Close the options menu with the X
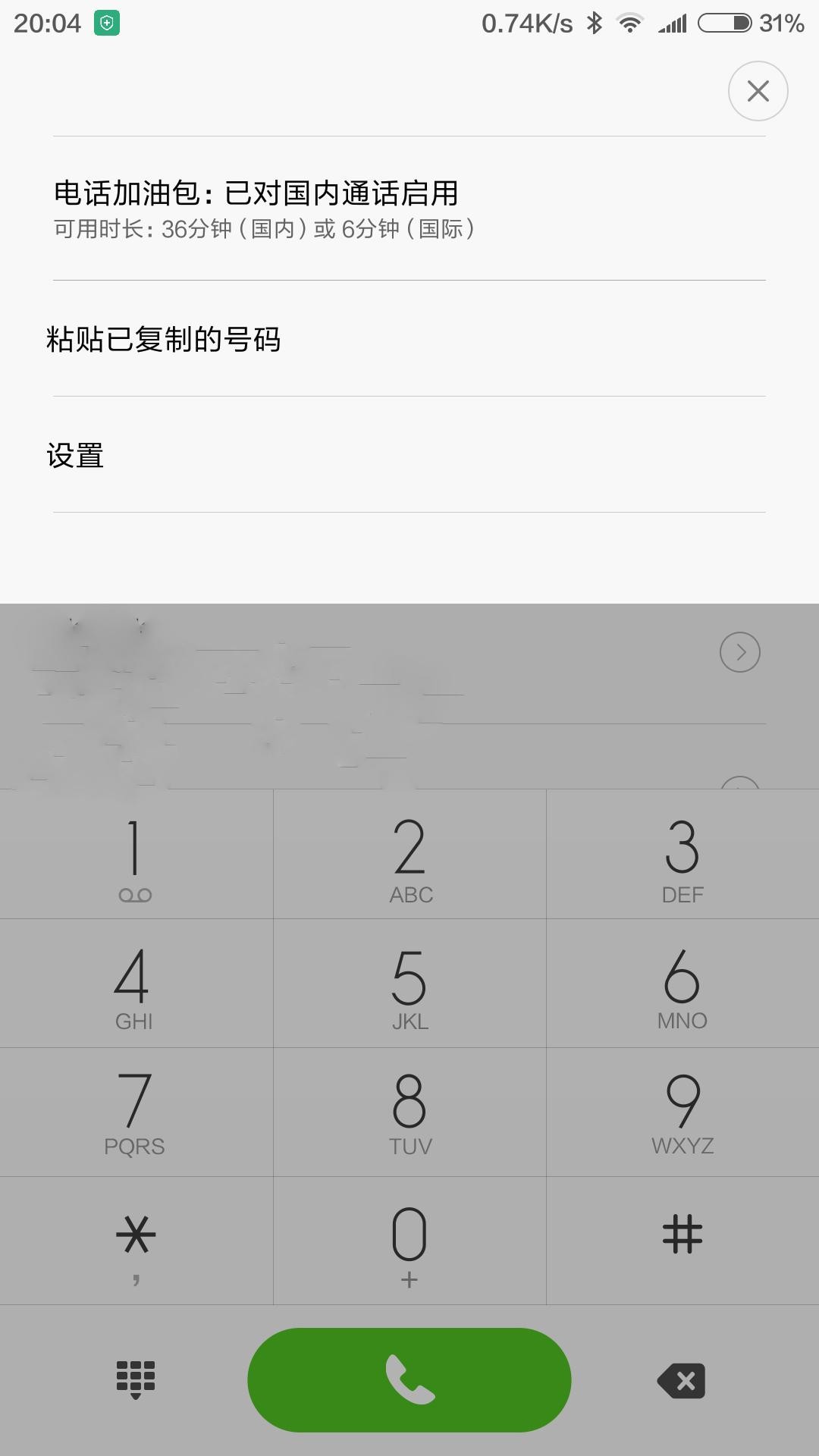 pos(758,91)
